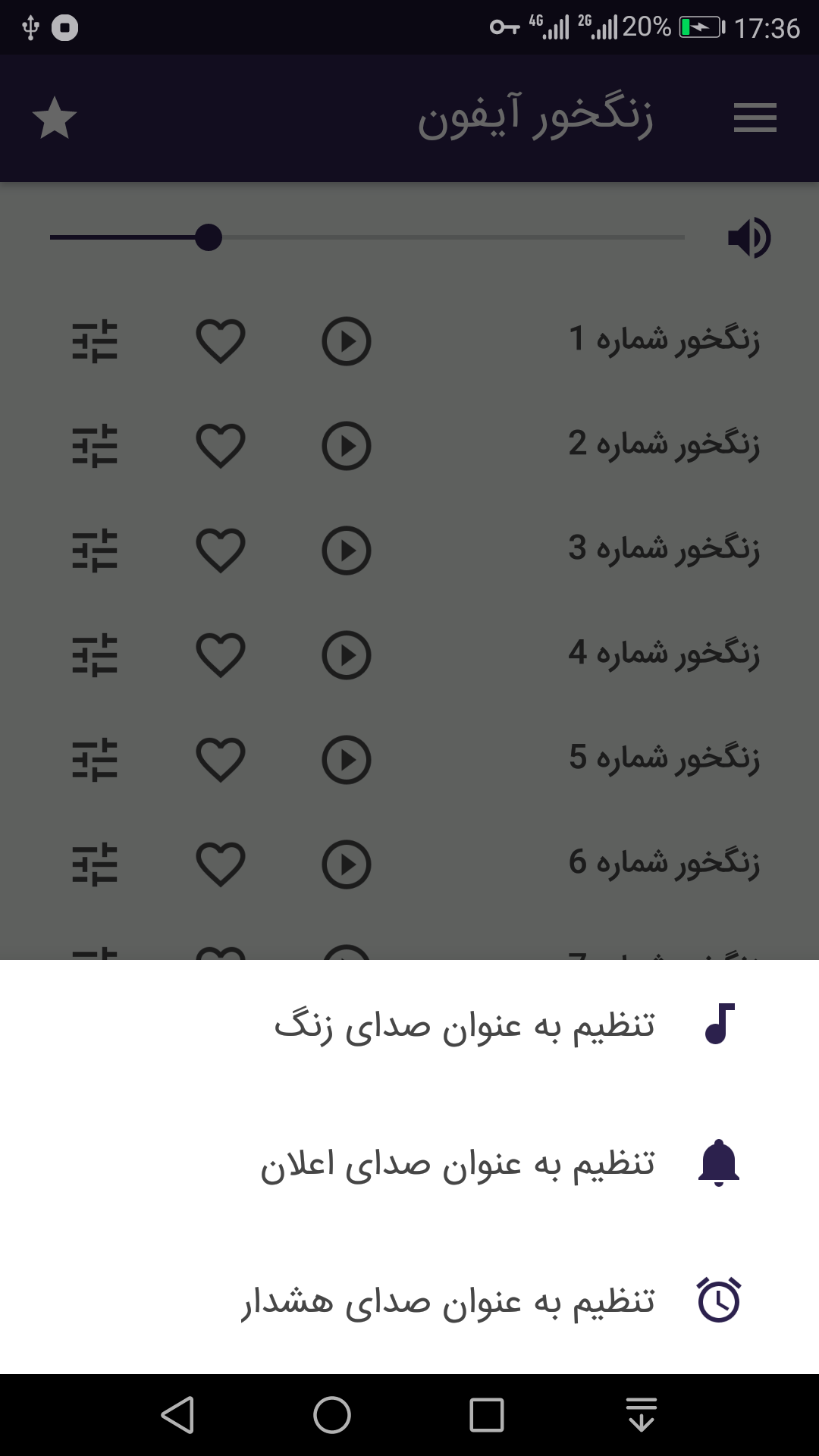Favorite the ringtone زنگخور شماره 1
Screen dimensions: 819x1456
click(220, 341)
